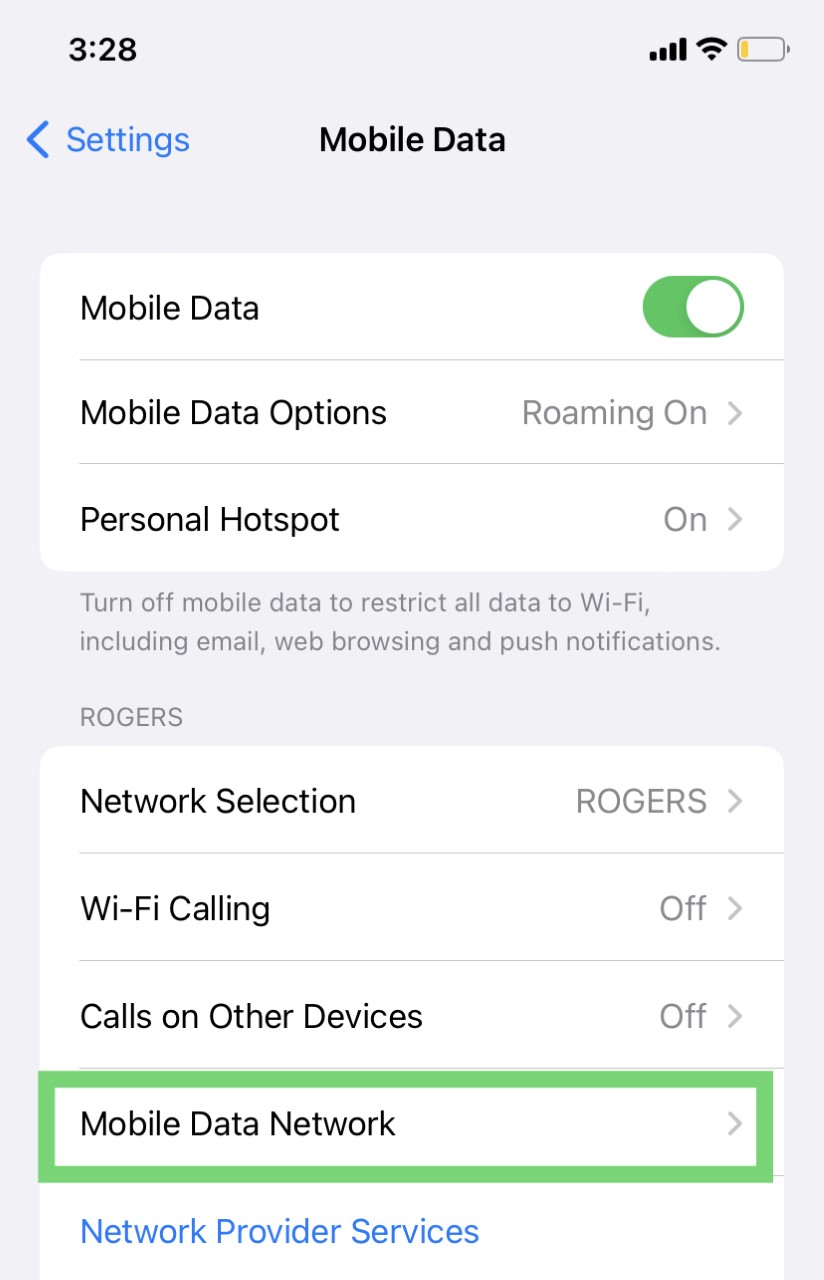
Task: Turn off the Mobile Data switch
Action: pyautogui.click(x=692, y=307)
